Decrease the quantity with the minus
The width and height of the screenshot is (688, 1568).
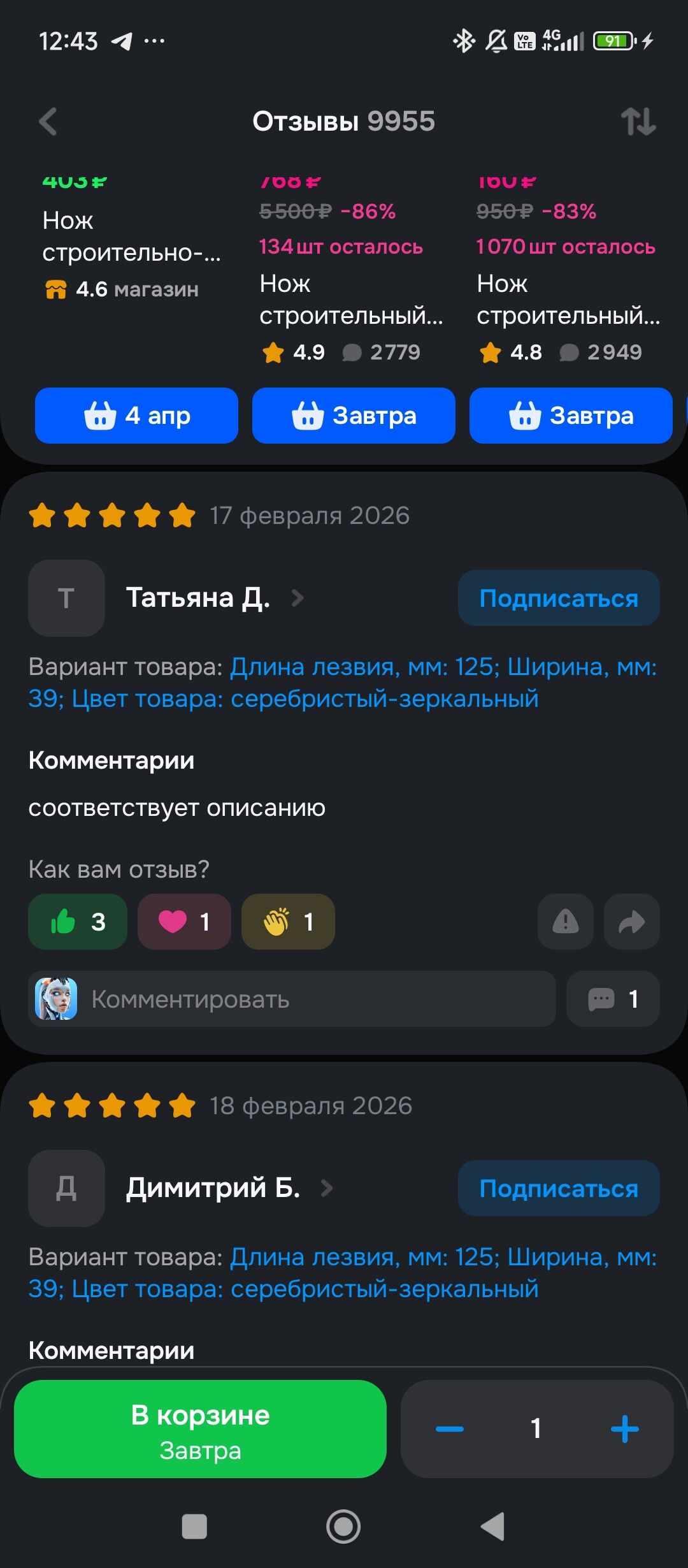[x=450, y=1429]
